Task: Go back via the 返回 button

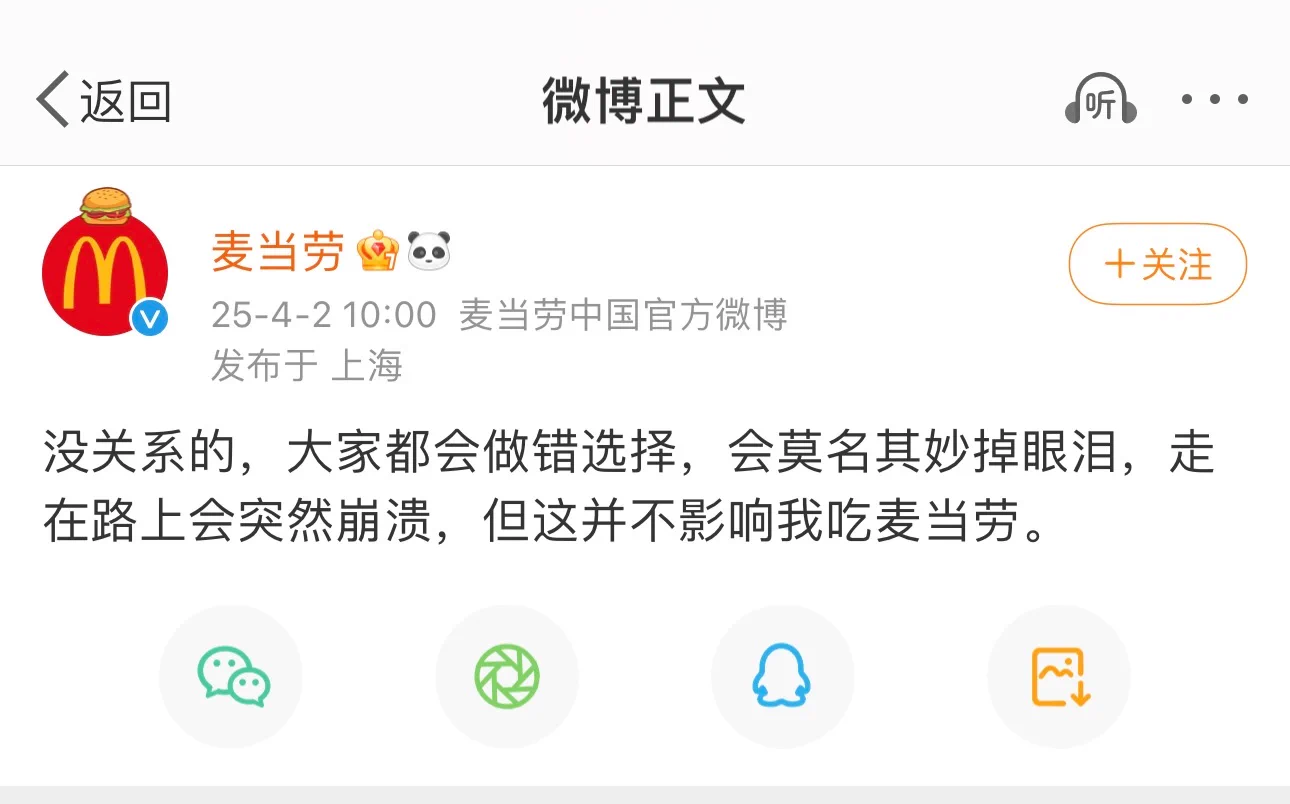Action: (104, 100)
